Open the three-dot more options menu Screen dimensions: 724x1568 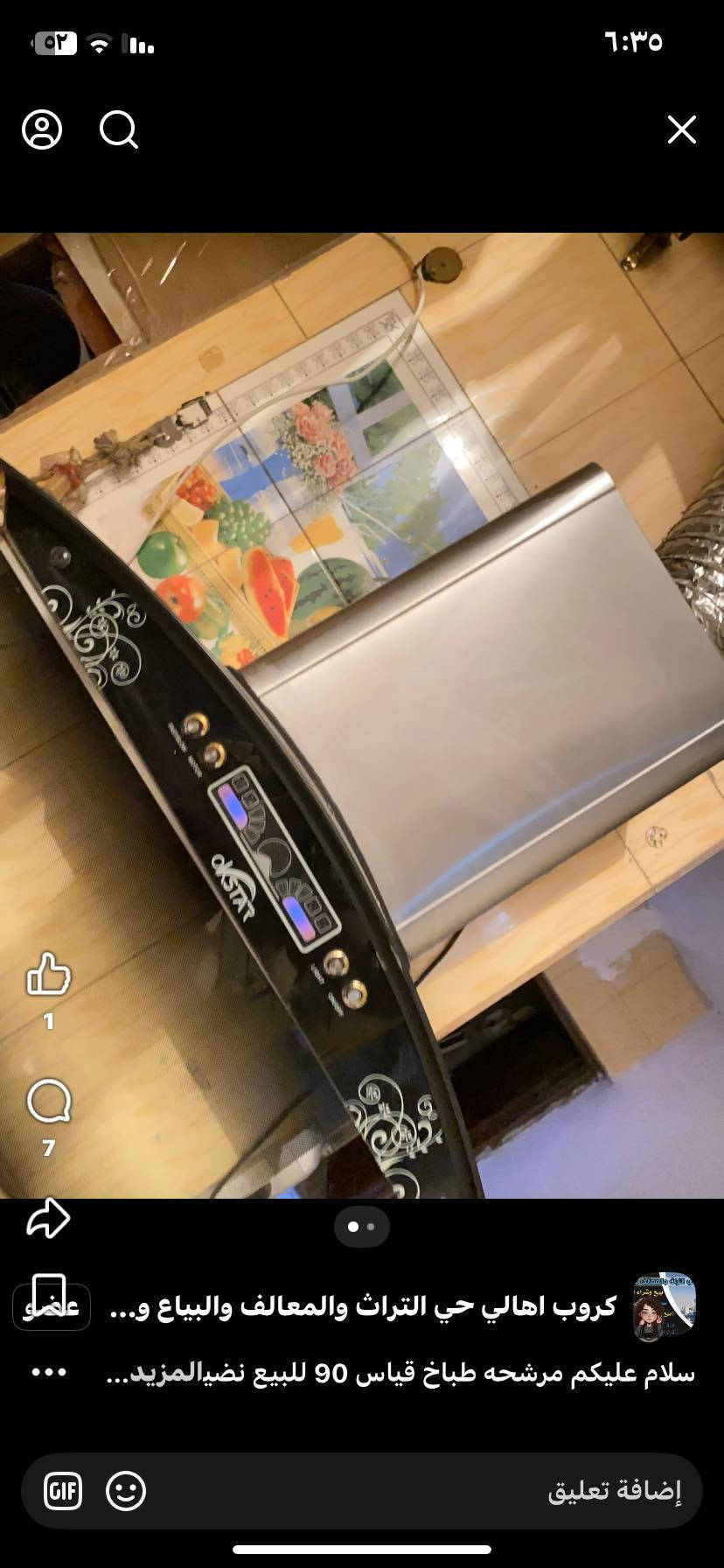(x=49, y=1372)
